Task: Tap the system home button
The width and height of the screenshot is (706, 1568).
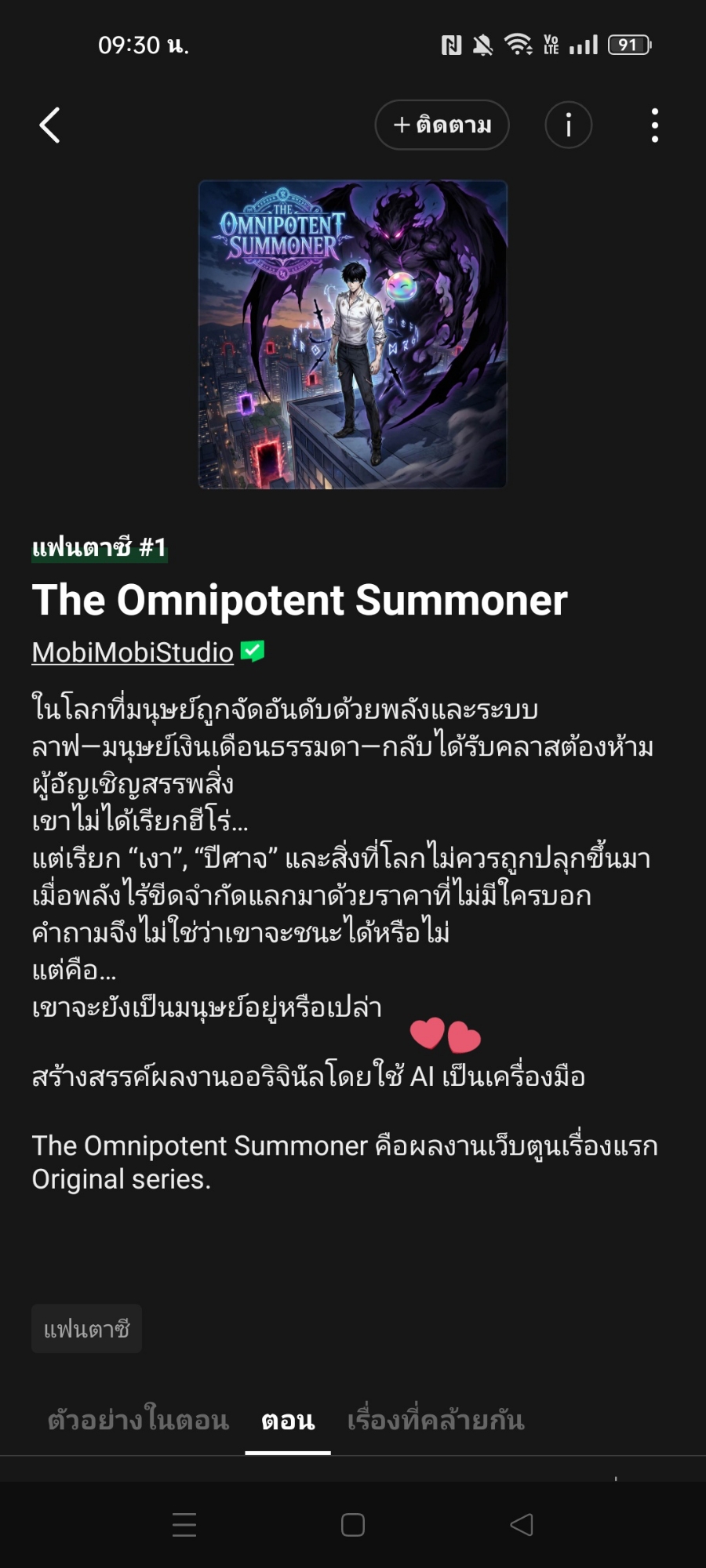Action: coord(353,1525)
